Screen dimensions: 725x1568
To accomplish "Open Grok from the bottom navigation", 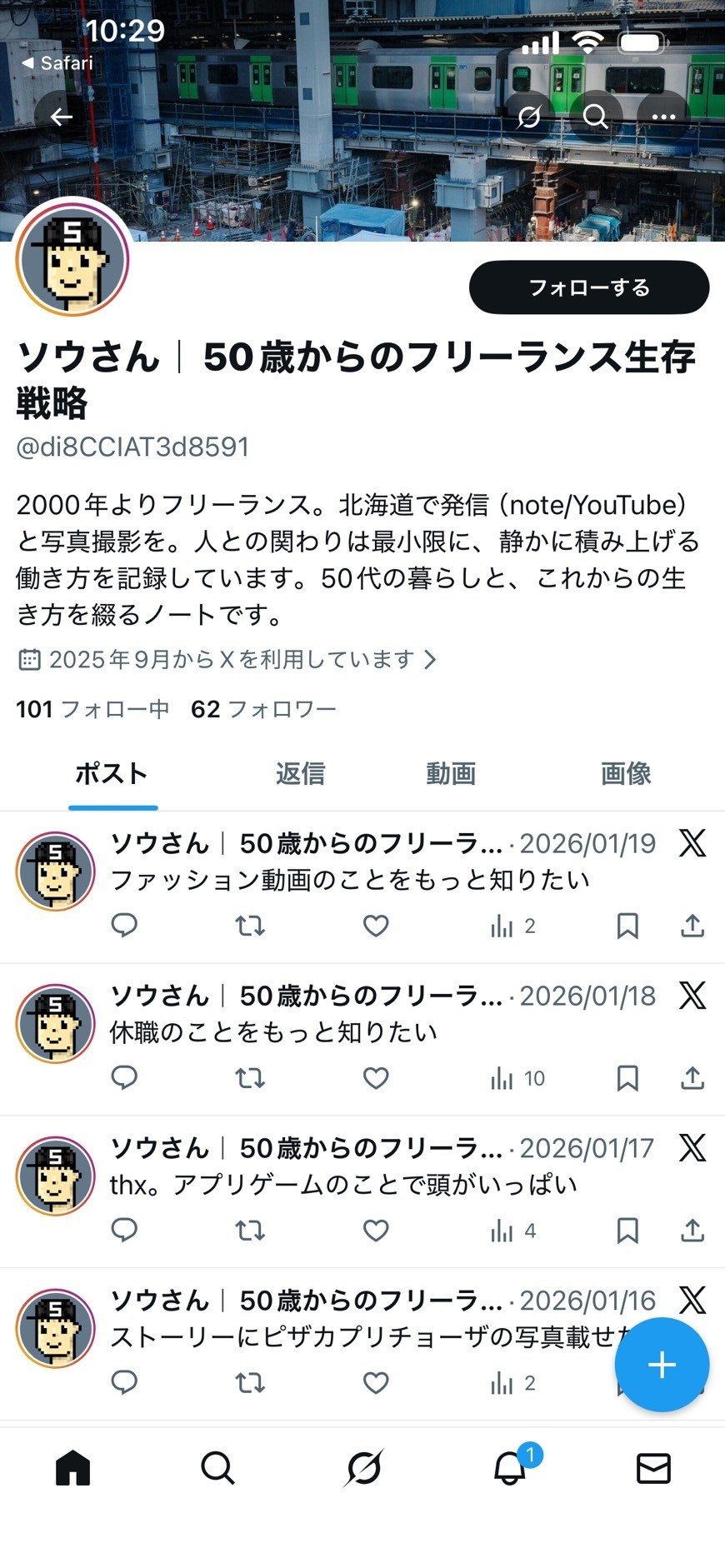I will (362, 1469).
